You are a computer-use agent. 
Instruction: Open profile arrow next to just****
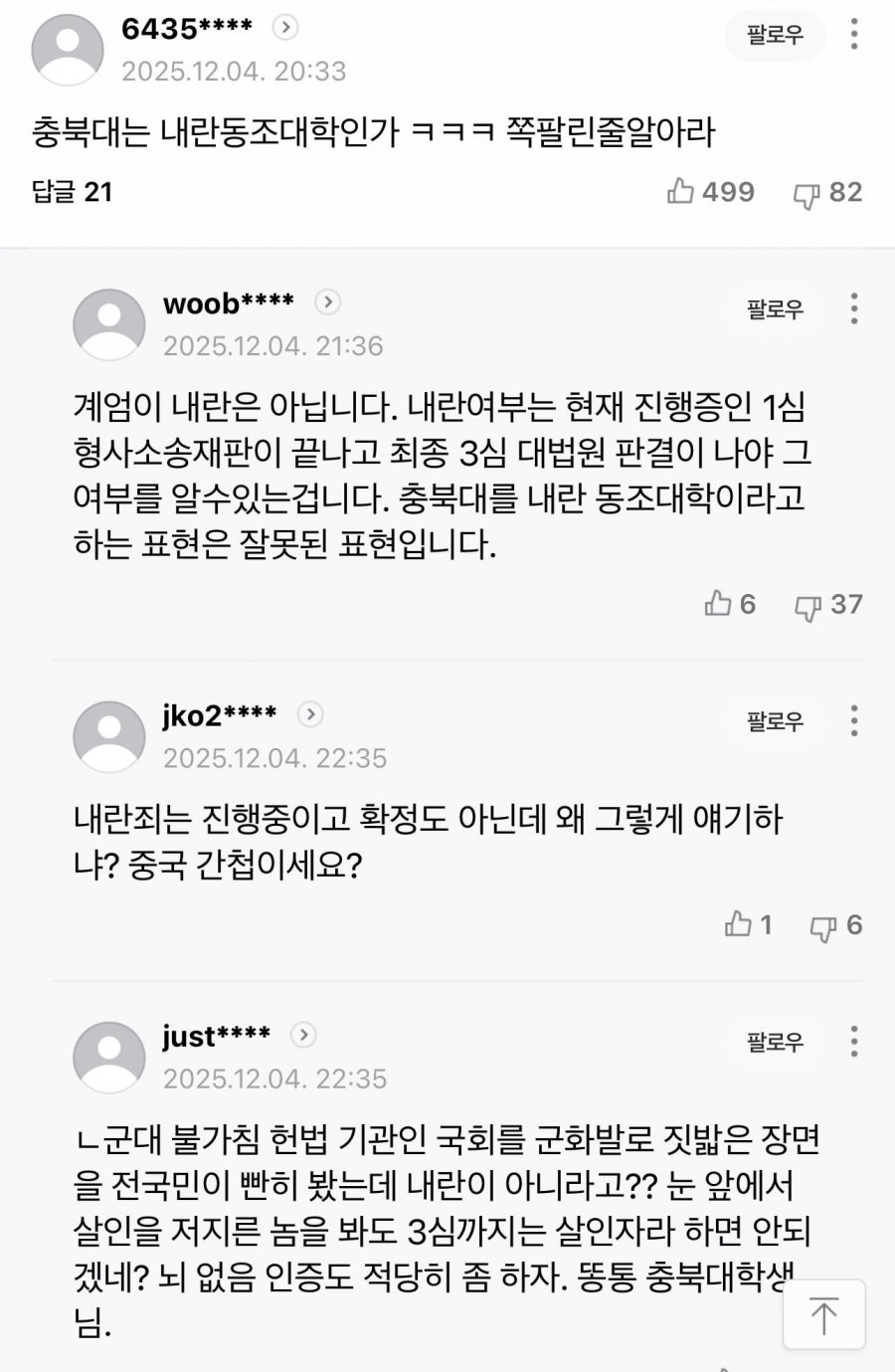(303, 1035)
